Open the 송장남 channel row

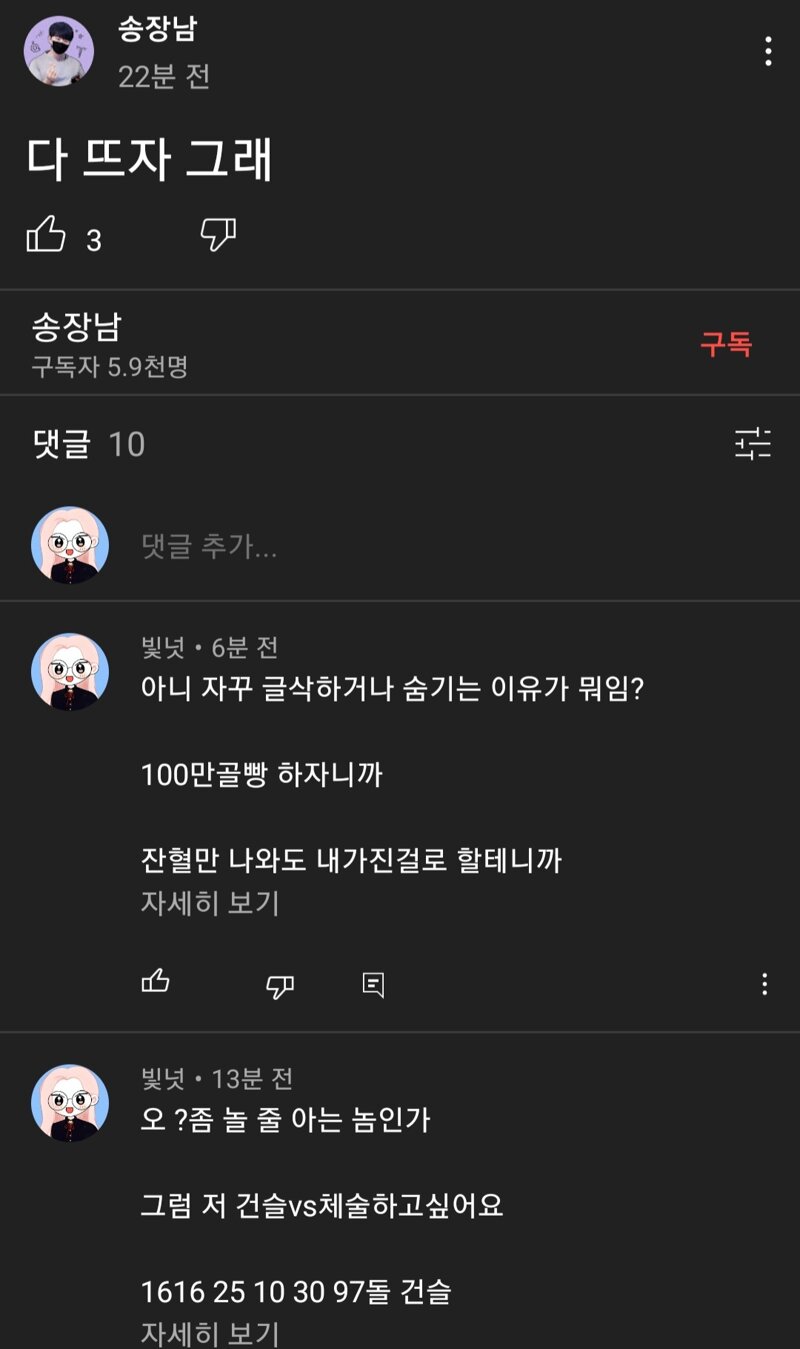tap(400, 343)
